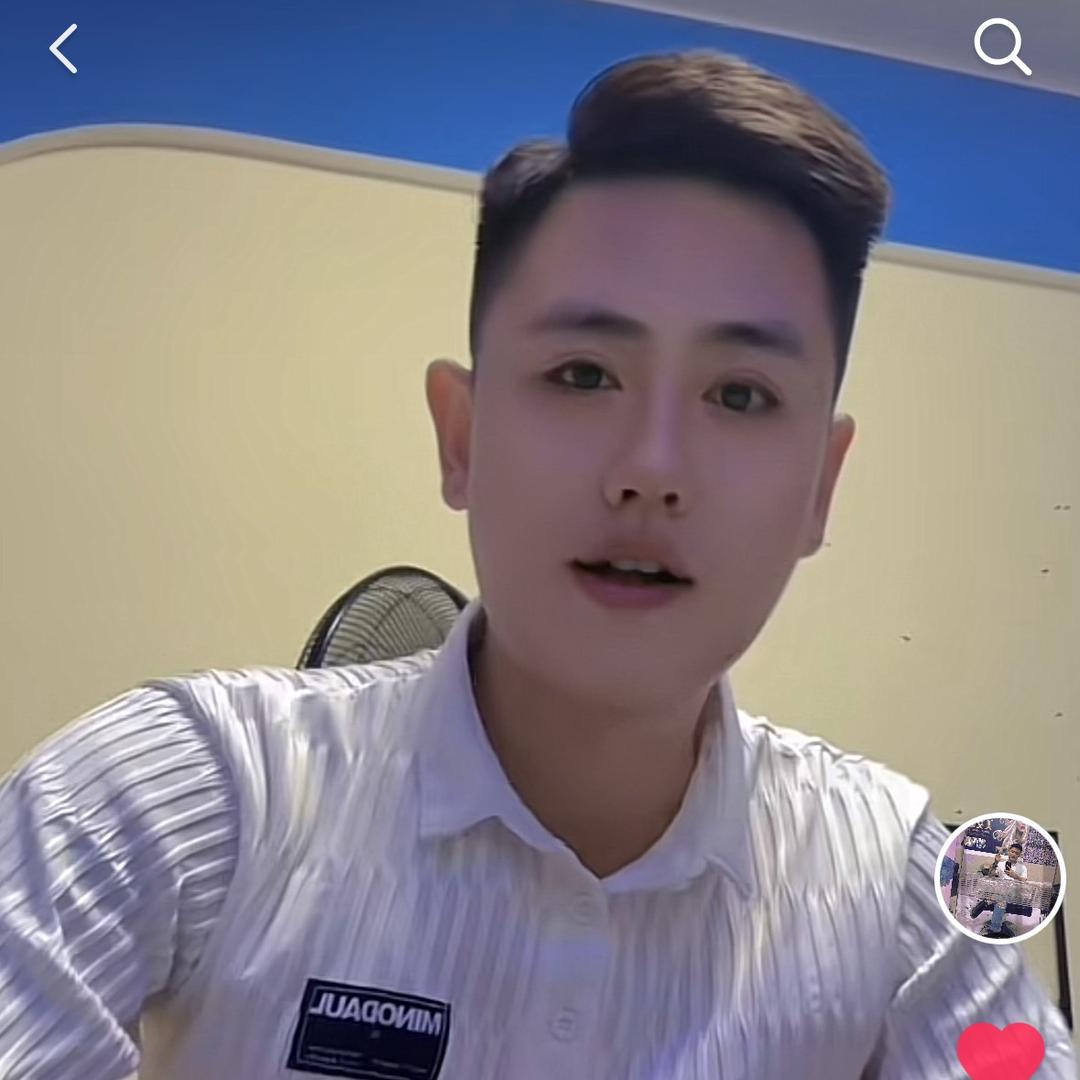This screenshot has height=1080, width=1080.
Task: Like the video with the heart
Action: tap(1000, 1052)
